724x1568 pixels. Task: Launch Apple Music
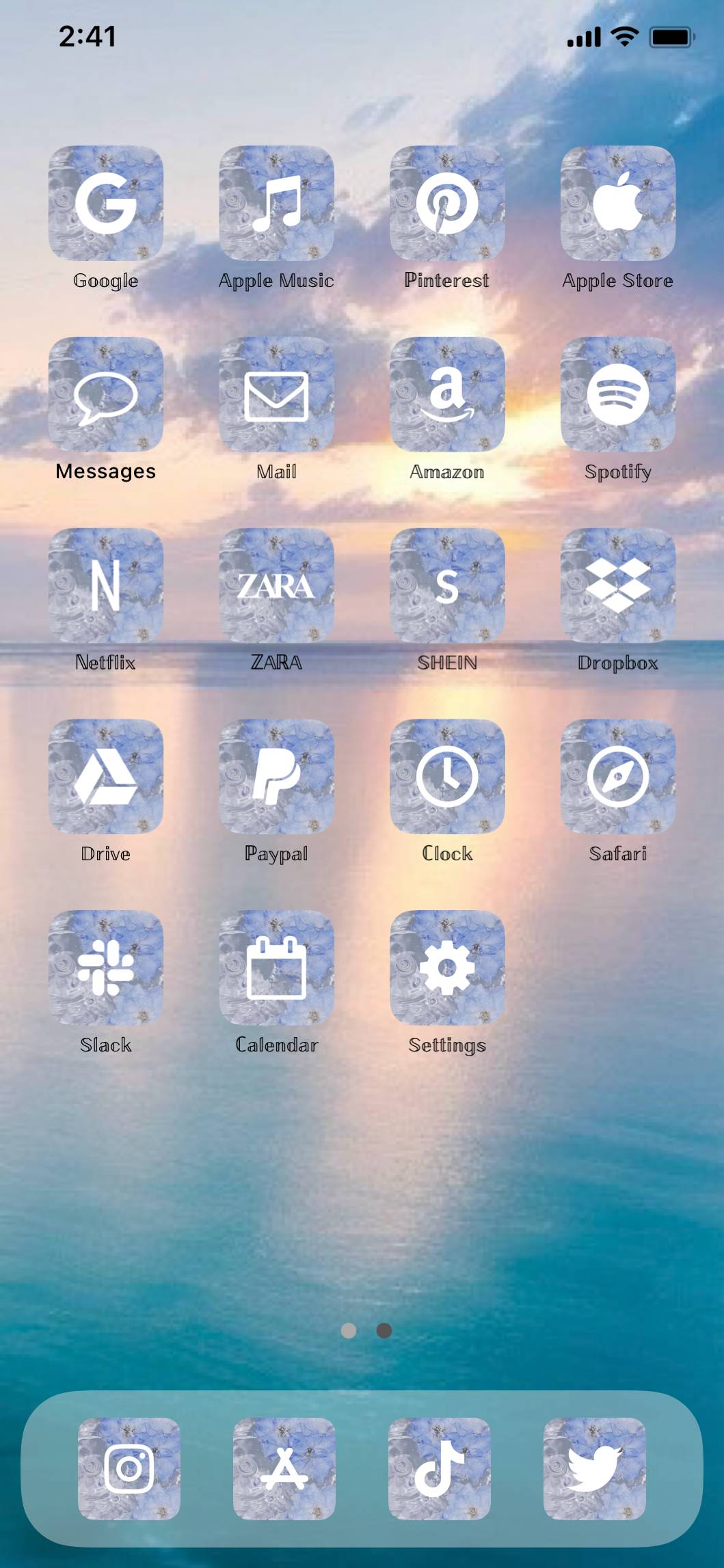[x=276, y=203]
